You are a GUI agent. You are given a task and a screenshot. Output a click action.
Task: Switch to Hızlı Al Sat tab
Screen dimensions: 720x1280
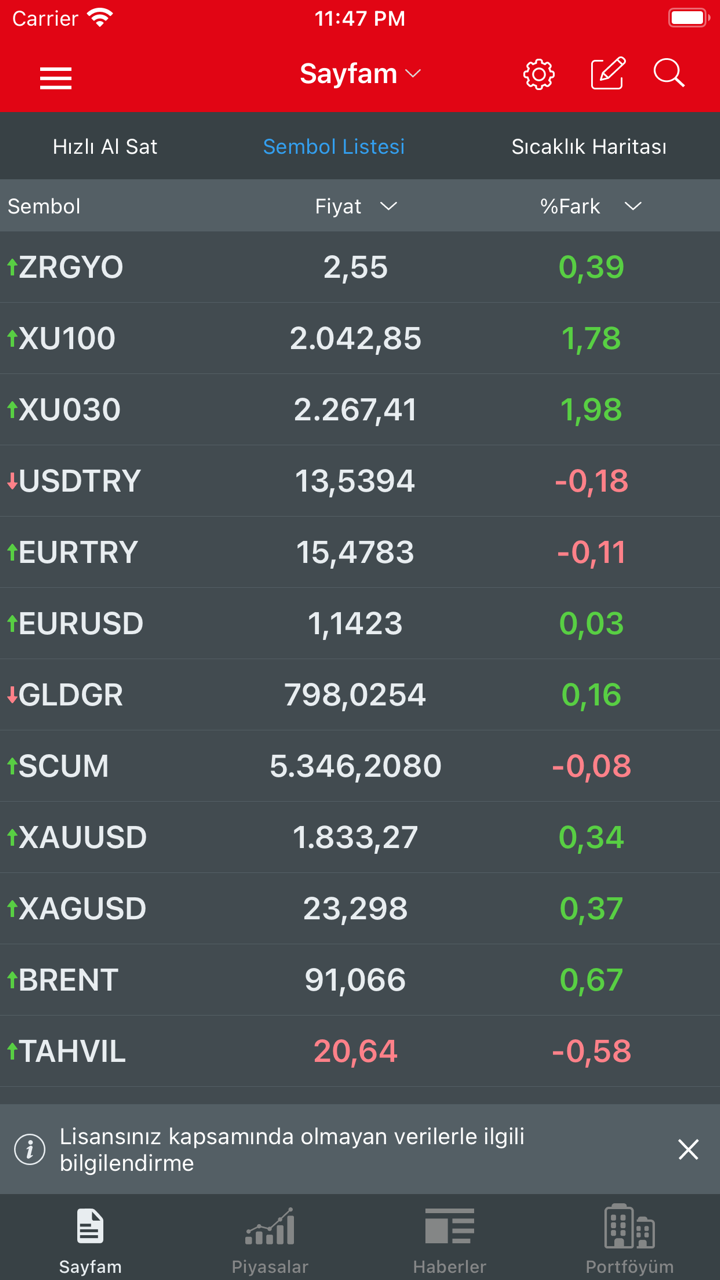point(105,147)
